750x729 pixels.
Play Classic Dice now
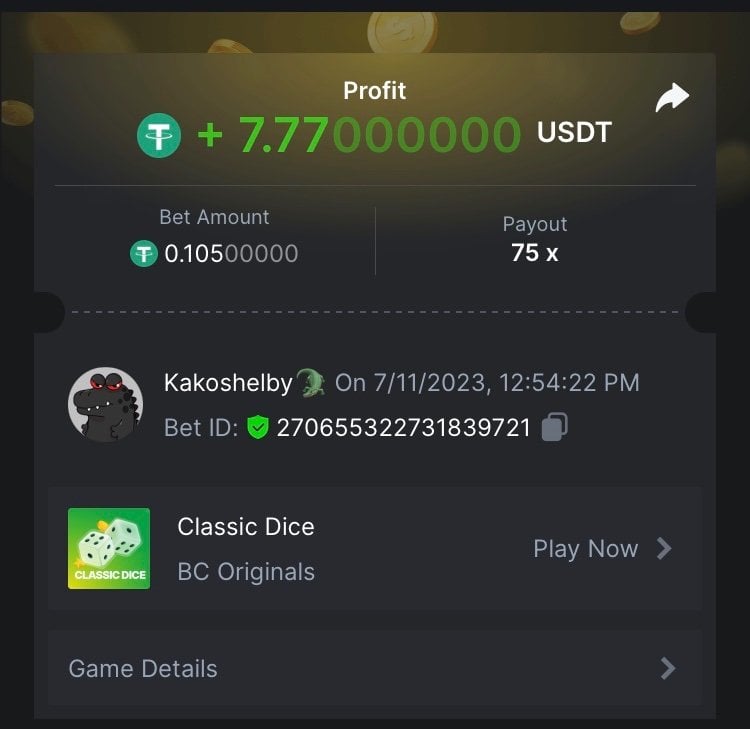(x=601, y=549)
